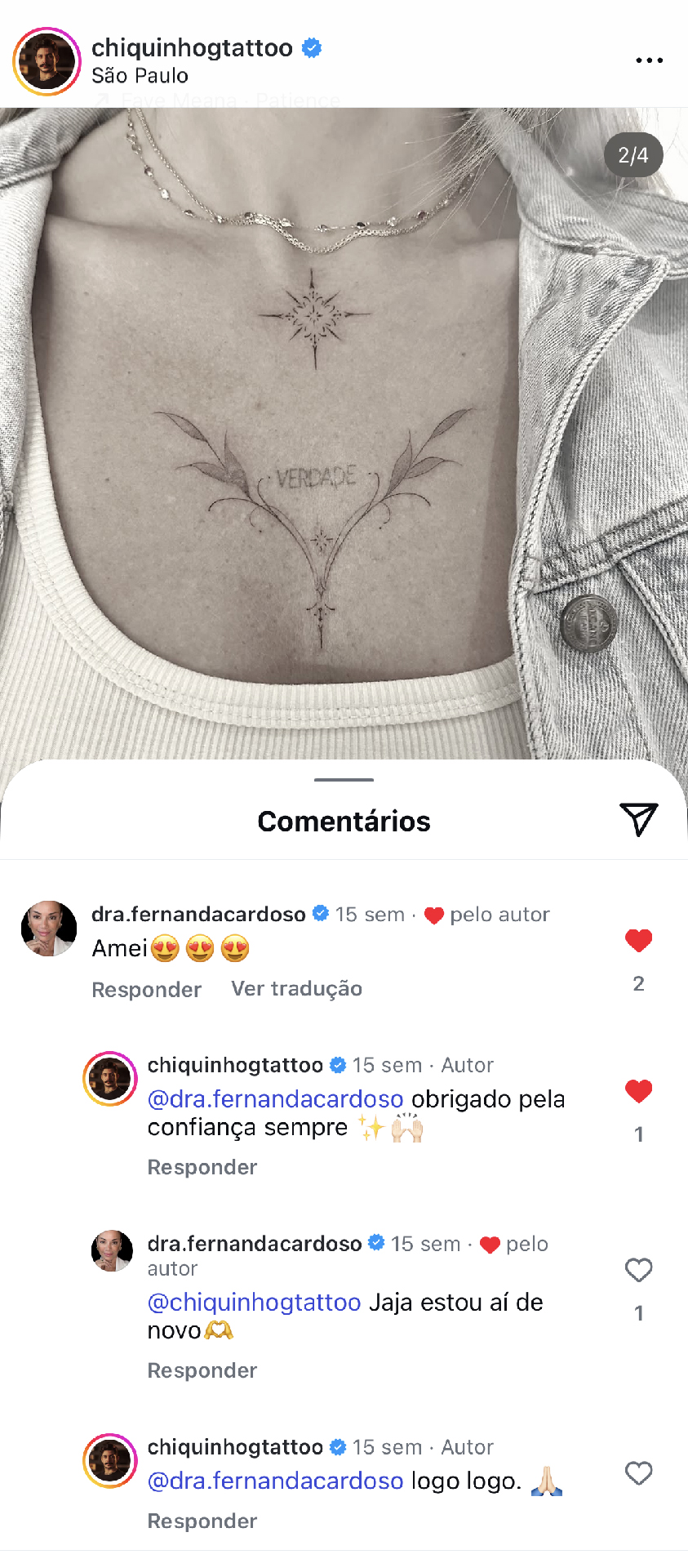Viewport: 688px width, 1568px height.
Task: Tap Ver tradução under the Amei comment
Action: 296,989
